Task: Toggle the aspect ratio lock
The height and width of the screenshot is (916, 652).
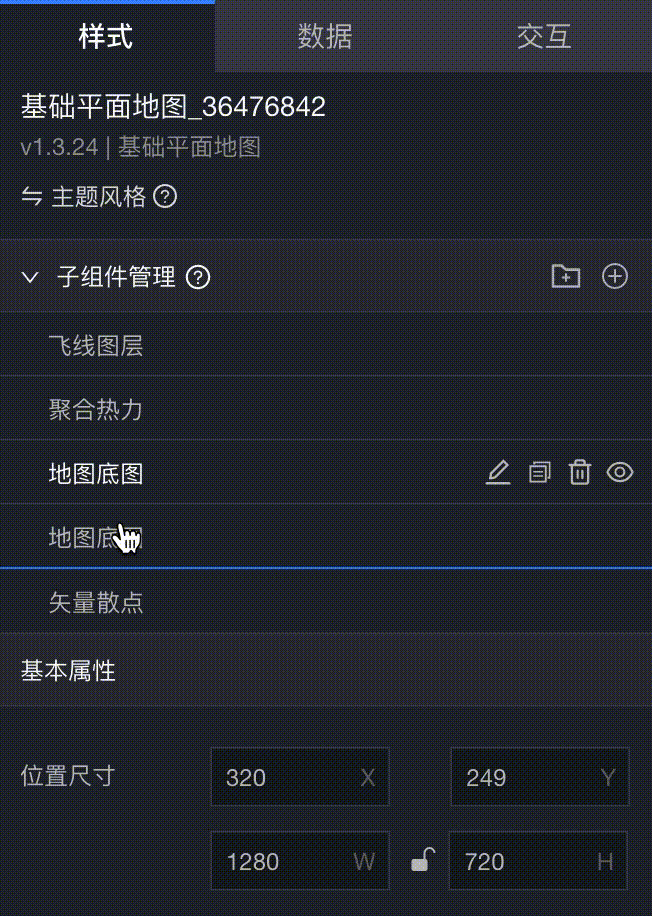Action: (422, 860)
